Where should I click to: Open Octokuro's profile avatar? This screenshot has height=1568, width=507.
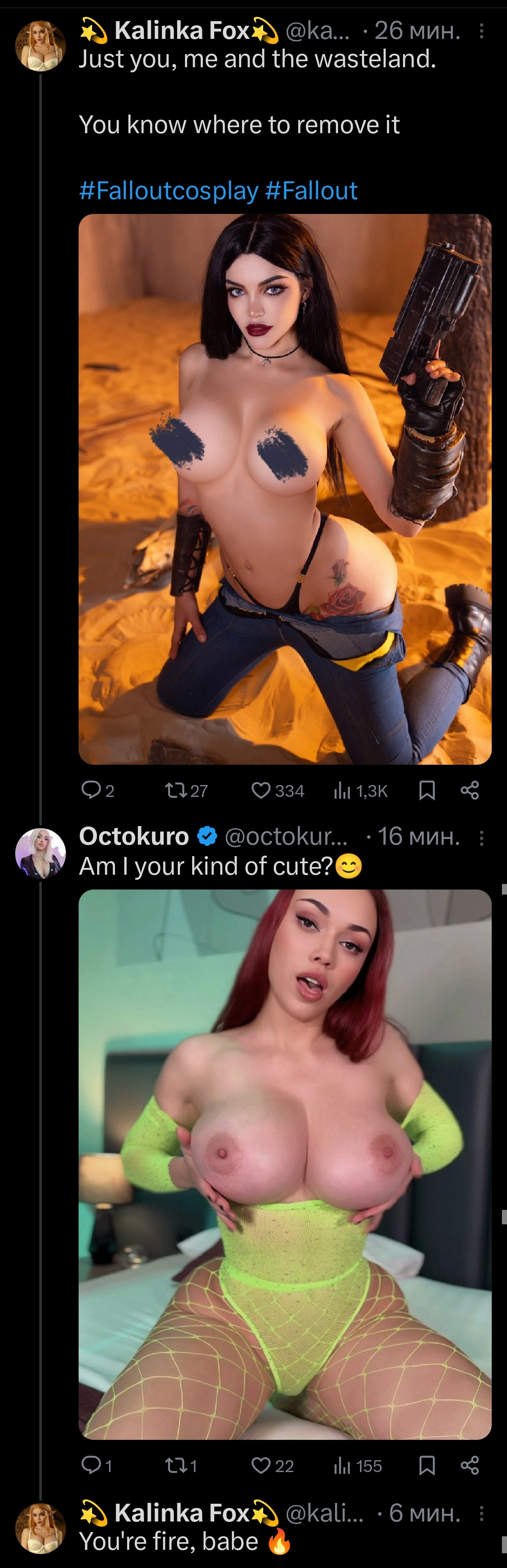40,854
